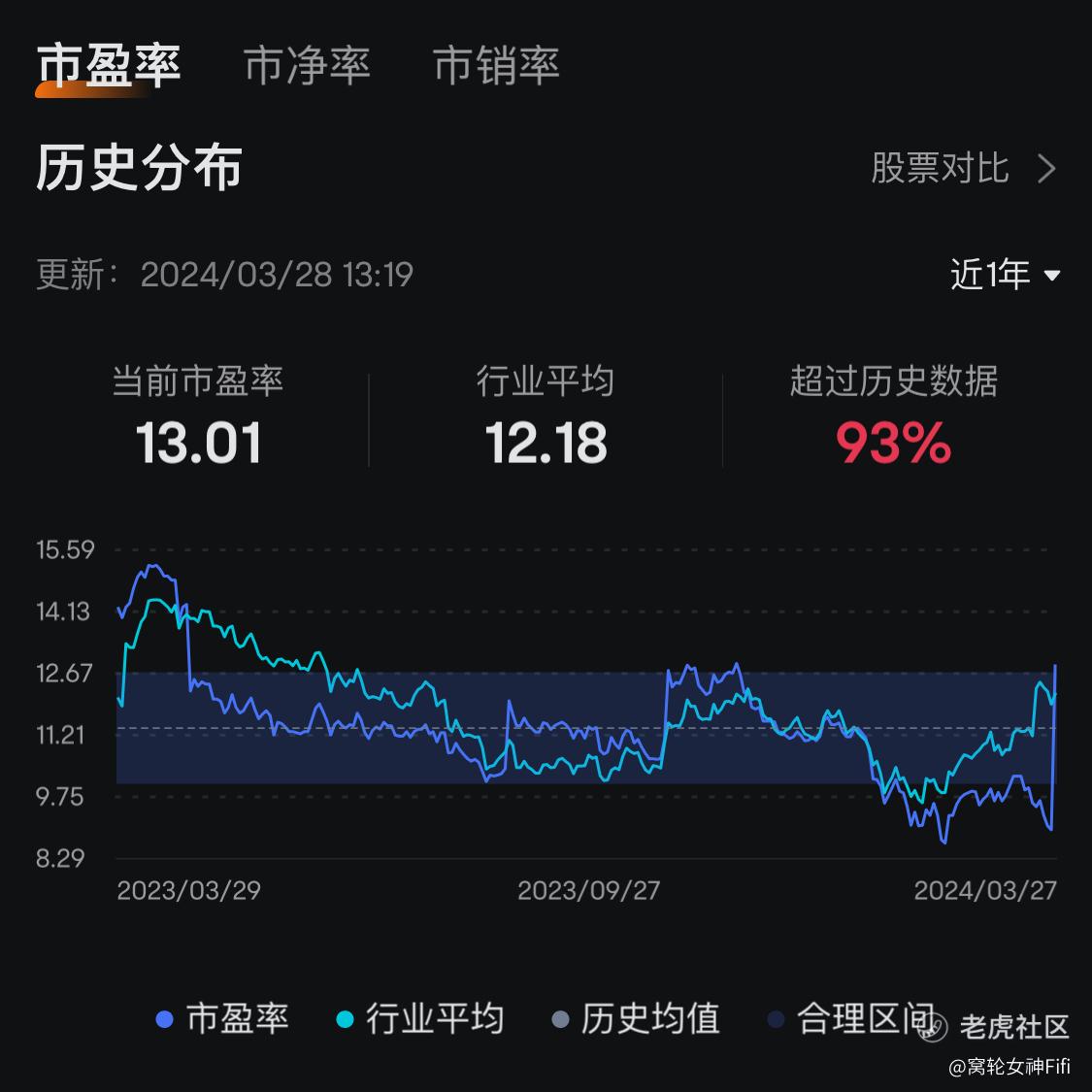Switch to the 市销率 tab

coord(497,66)
